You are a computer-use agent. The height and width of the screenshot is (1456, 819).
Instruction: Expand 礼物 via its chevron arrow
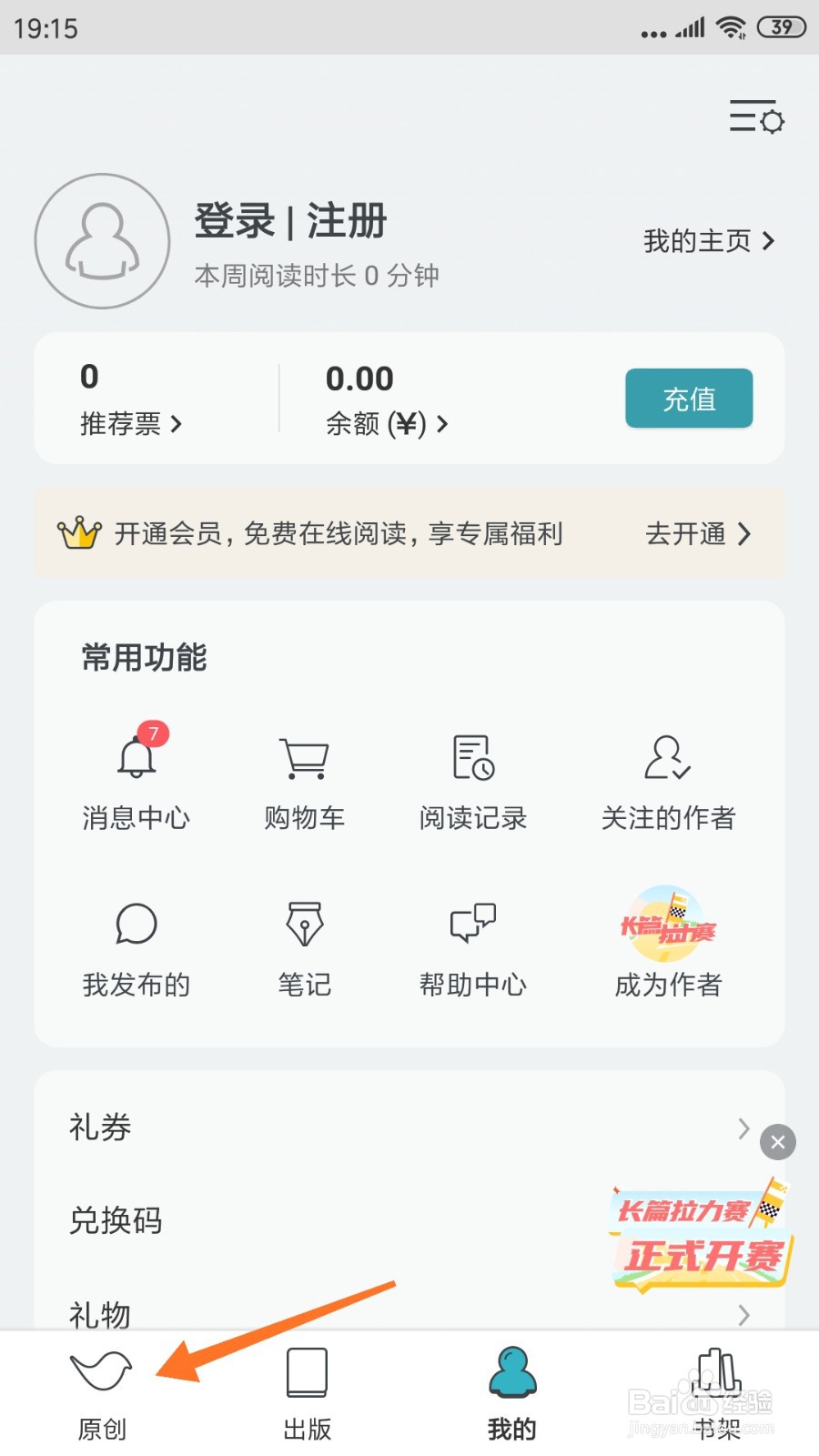tap(743, 1313)
